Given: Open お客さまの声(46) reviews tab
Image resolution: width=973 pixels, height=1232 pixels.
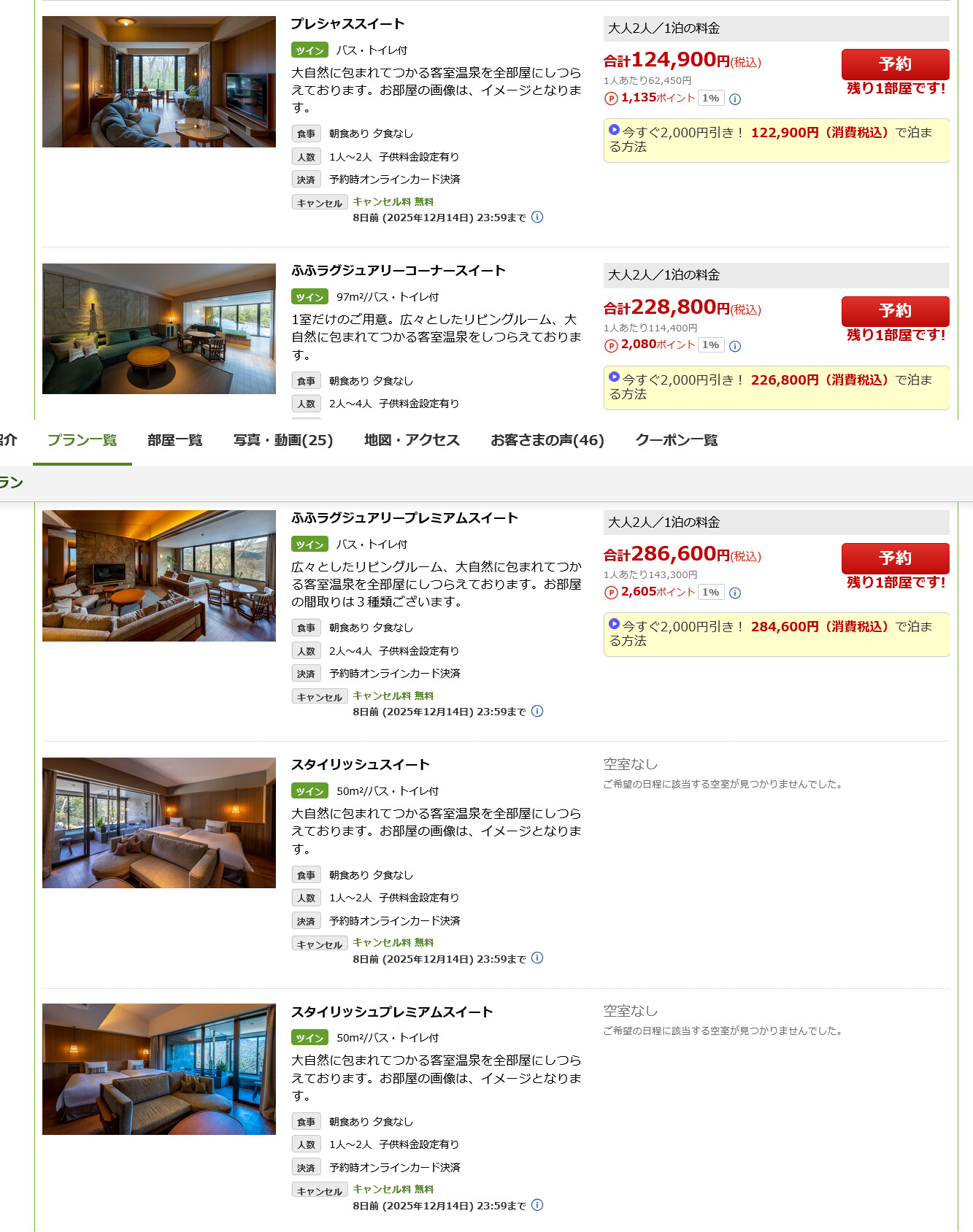Looking at the screenshot, I should (547, 440).
